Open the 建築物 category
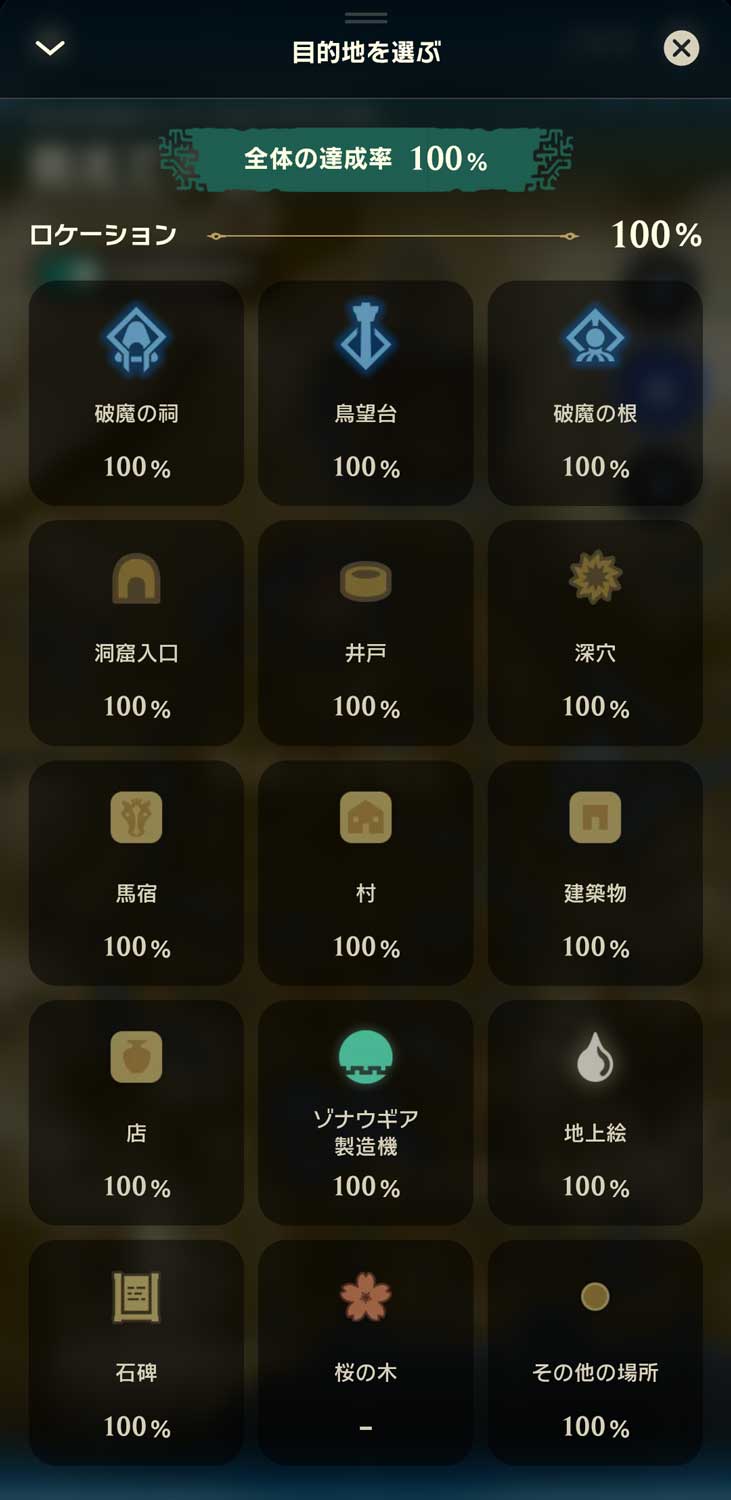This screenshot has width=731, height=1500. point(595,872)
